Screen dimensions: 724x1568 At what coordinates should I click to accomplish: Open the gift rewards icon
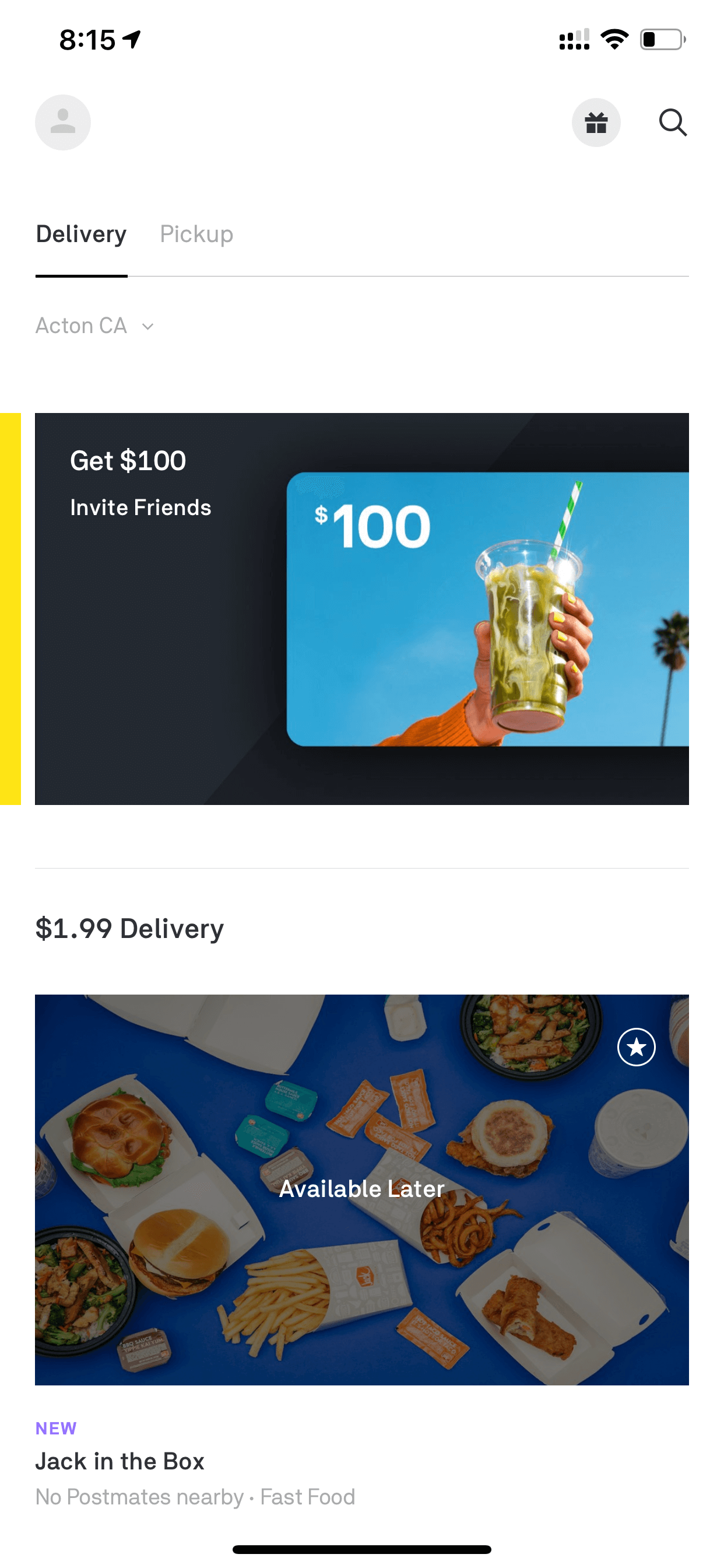point(596,123)
